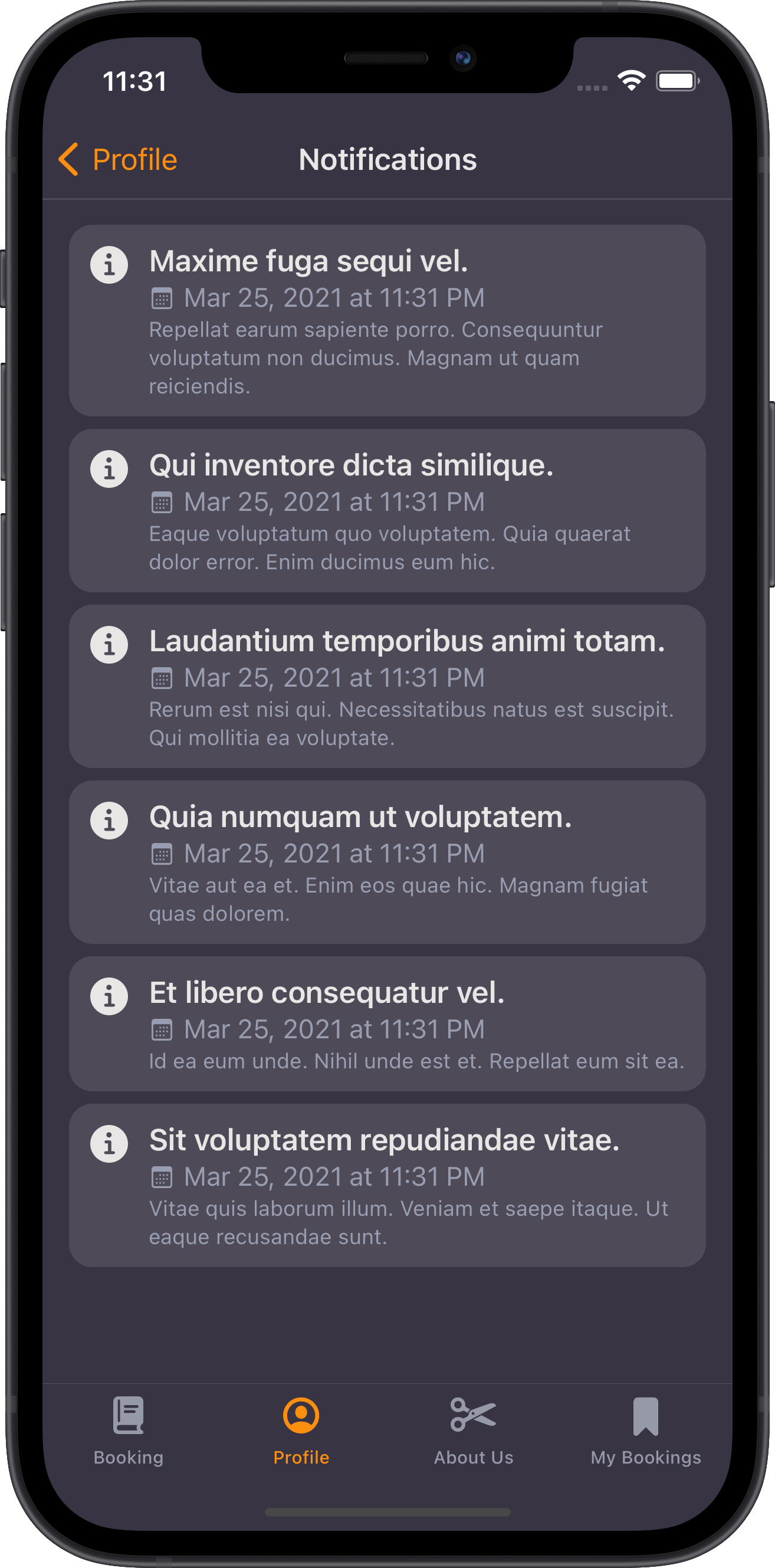The image size is (775, 1568).
Task: Open the 'Et libero consequatur vel.' notification
Action: click(387, 1024)
